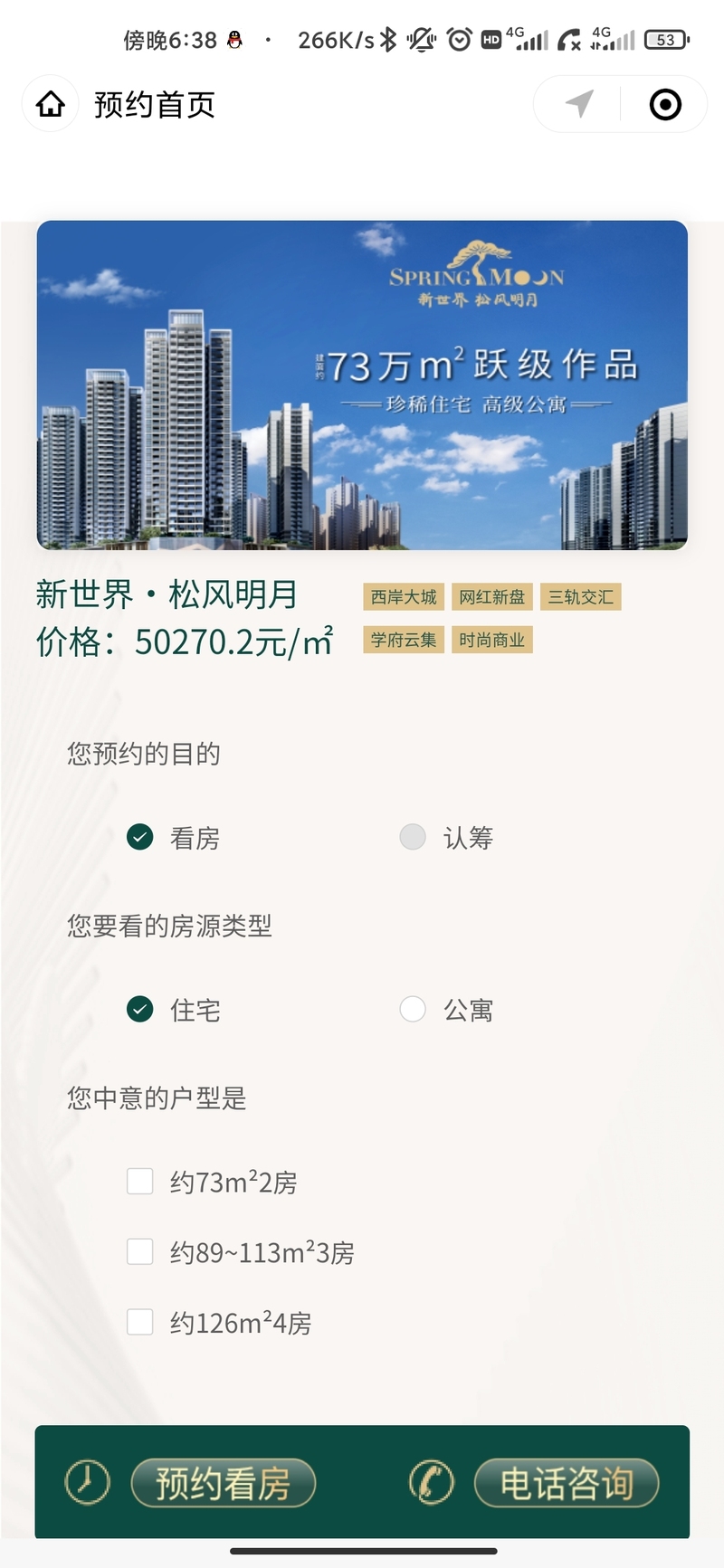Tap the mini program close circle icon
724x1568 pixels.
665,104
